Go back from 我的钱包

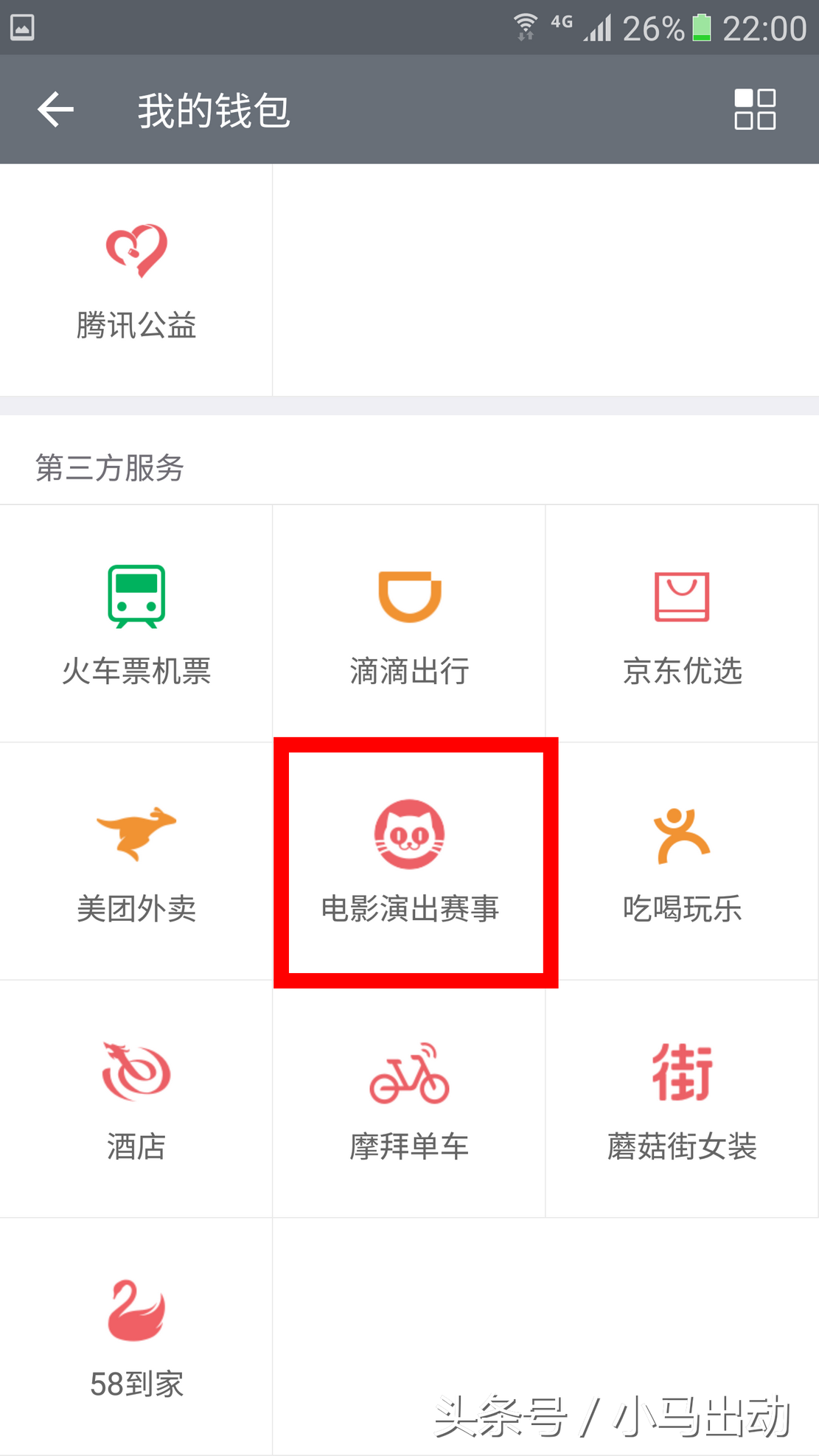[56, 110]
